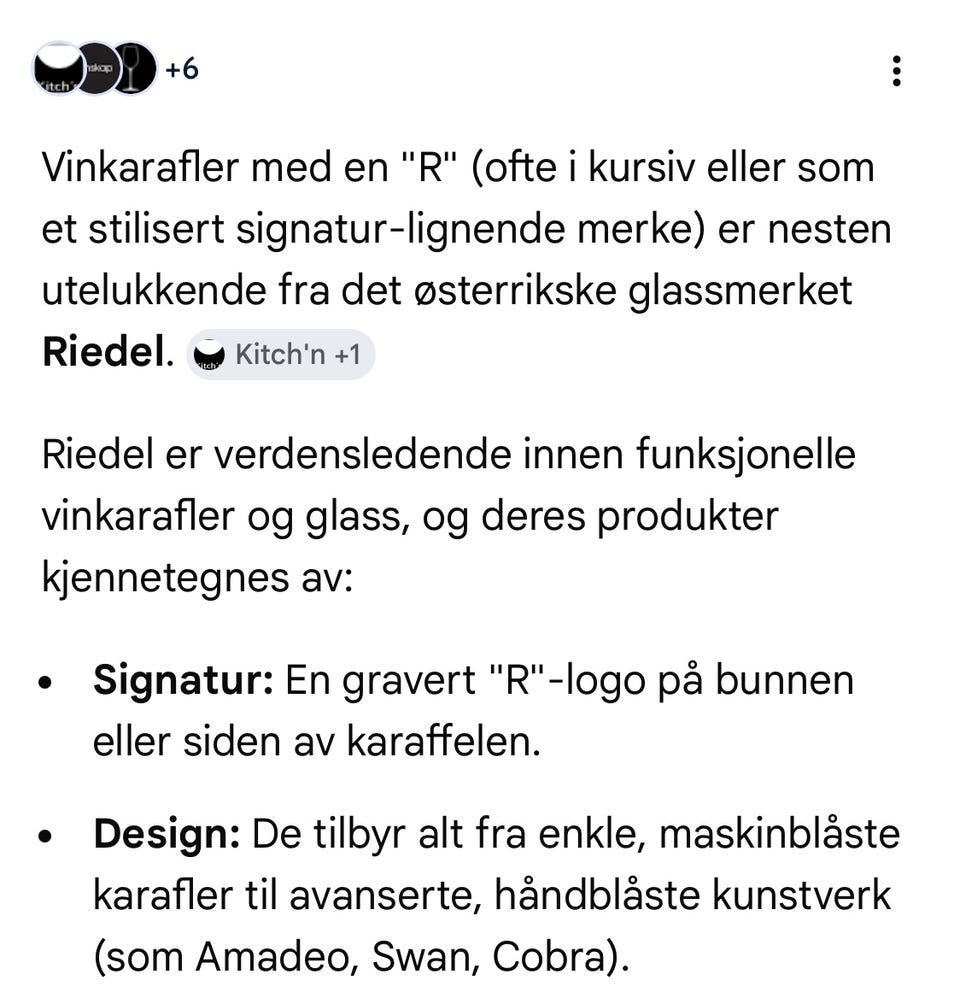Expand the '+6' additional sources
This screenshot has height=1004, width=960.
click(x=181, y=70)
